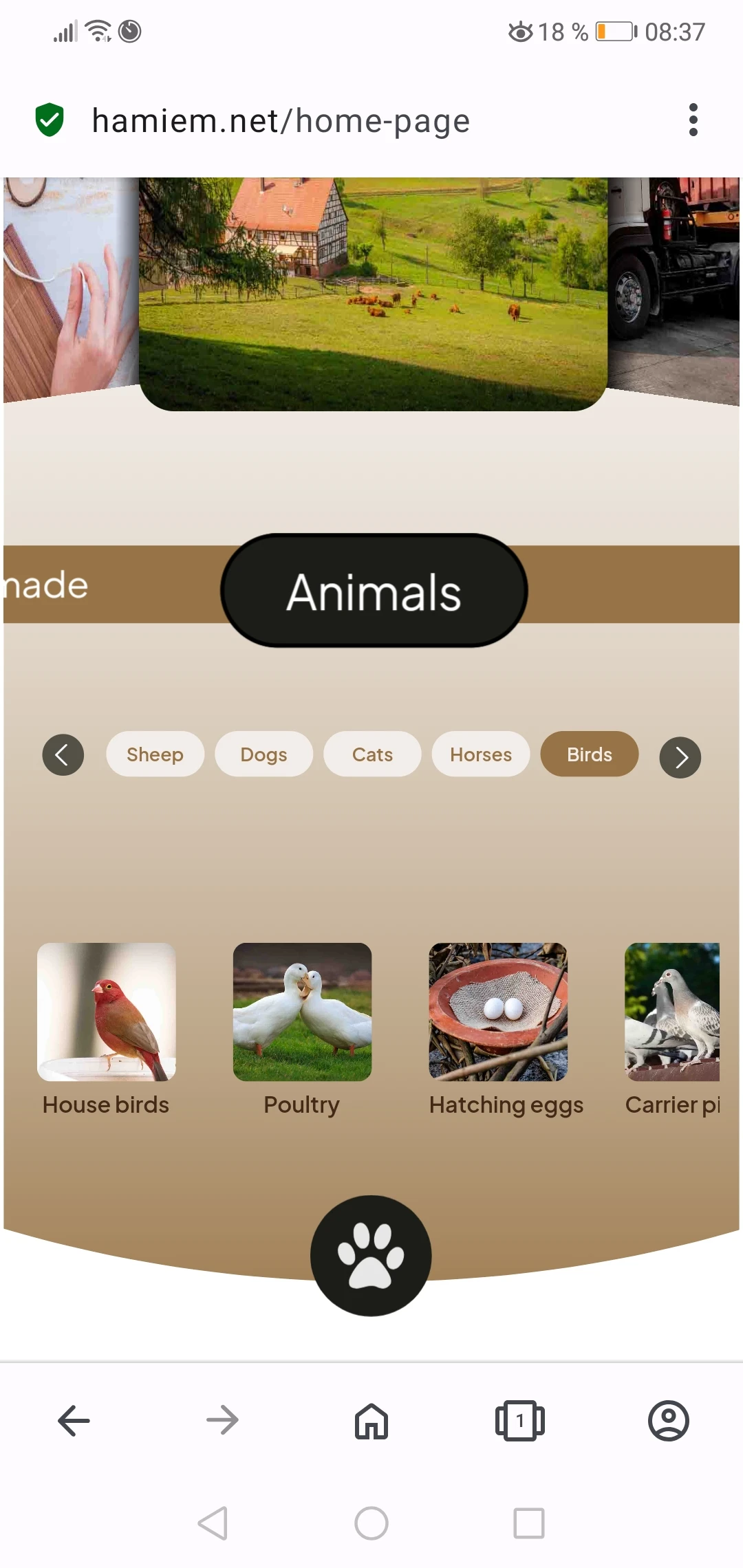Select the Sheep chip
This screenshot has width=743, height=1568.
pos(155,754)
